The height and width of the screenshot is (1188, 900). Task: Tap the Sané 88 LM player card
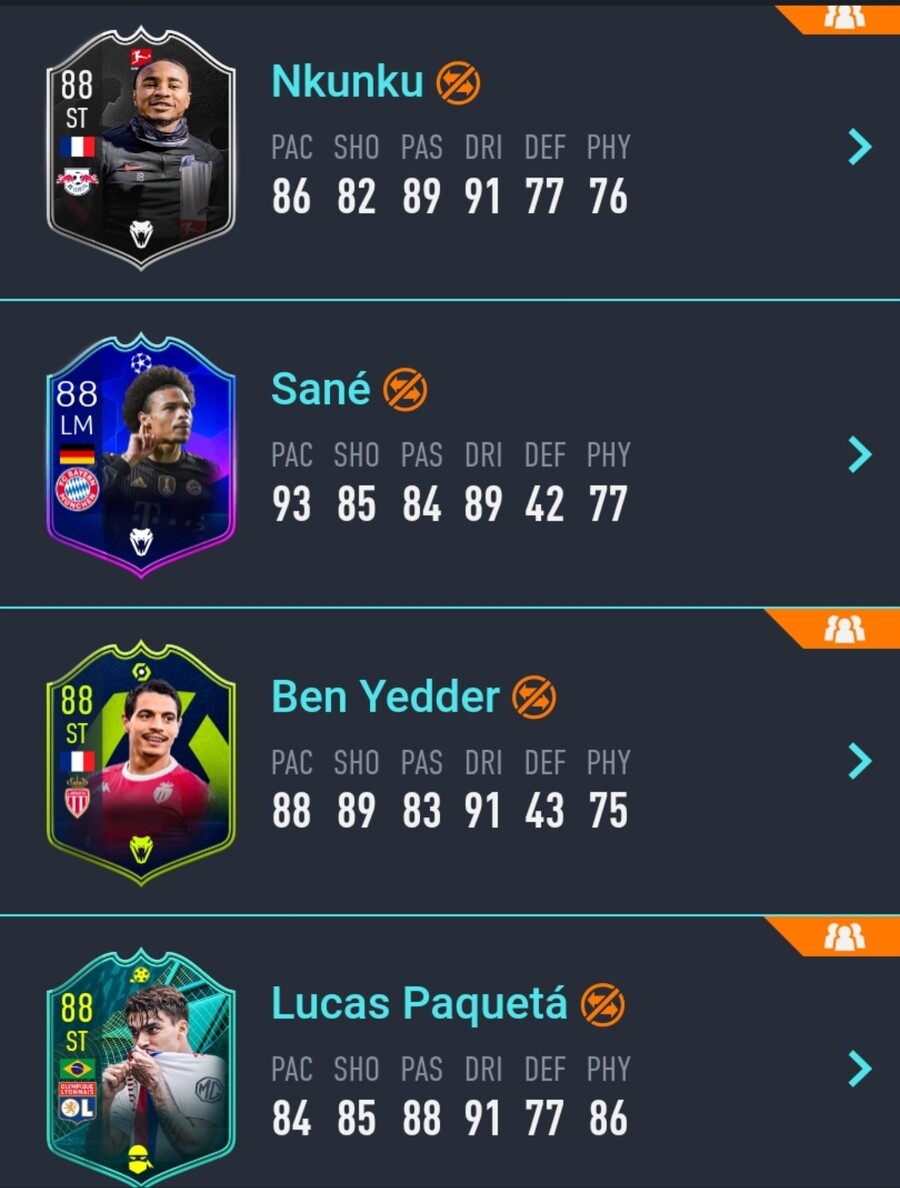pos(141,455)
